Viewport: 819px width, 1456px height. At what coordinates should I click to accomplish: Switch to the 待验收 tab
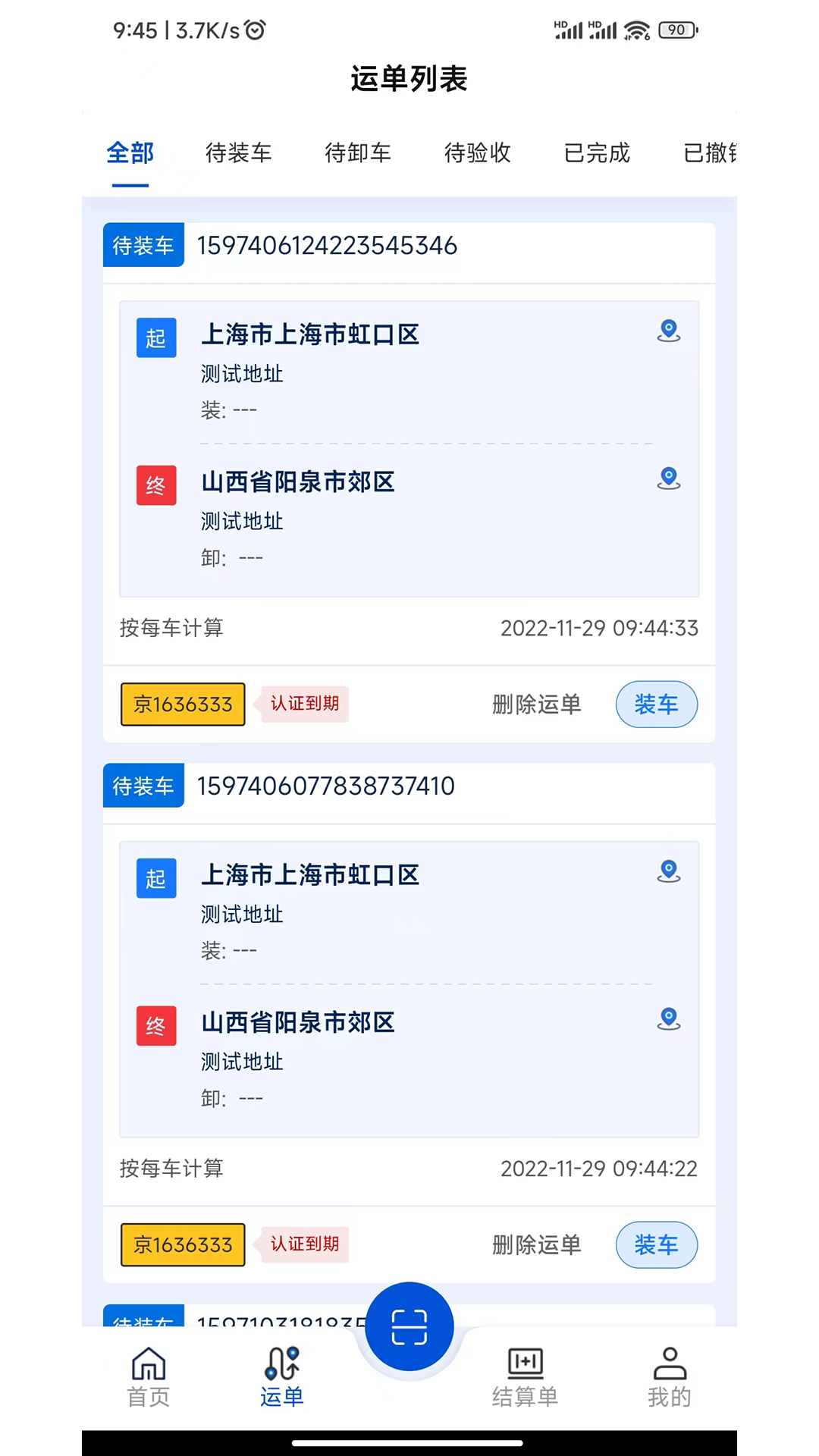coord(478,153)
